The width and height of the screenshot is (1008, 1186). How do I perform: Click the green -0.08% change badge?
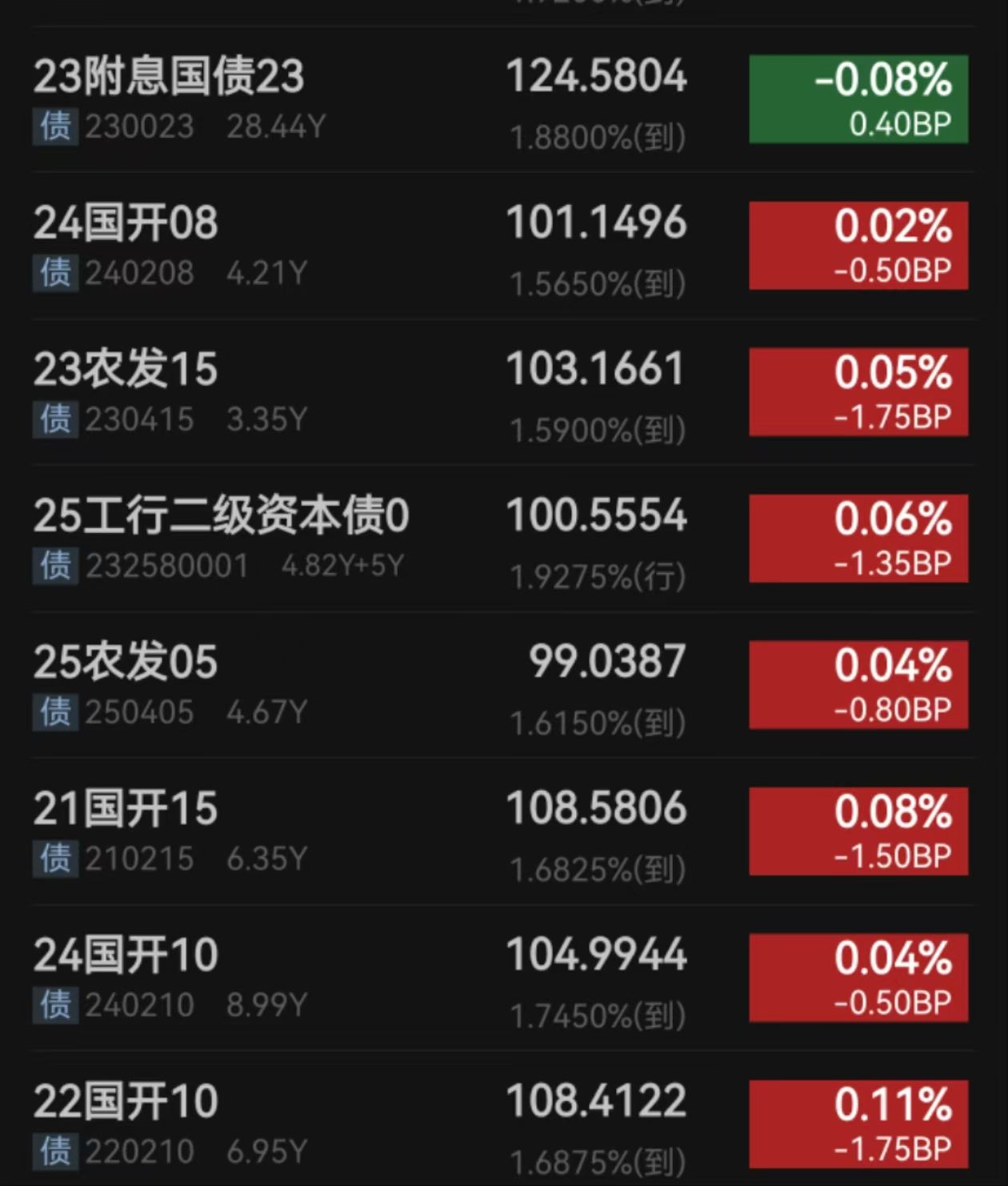pos(858,98)
